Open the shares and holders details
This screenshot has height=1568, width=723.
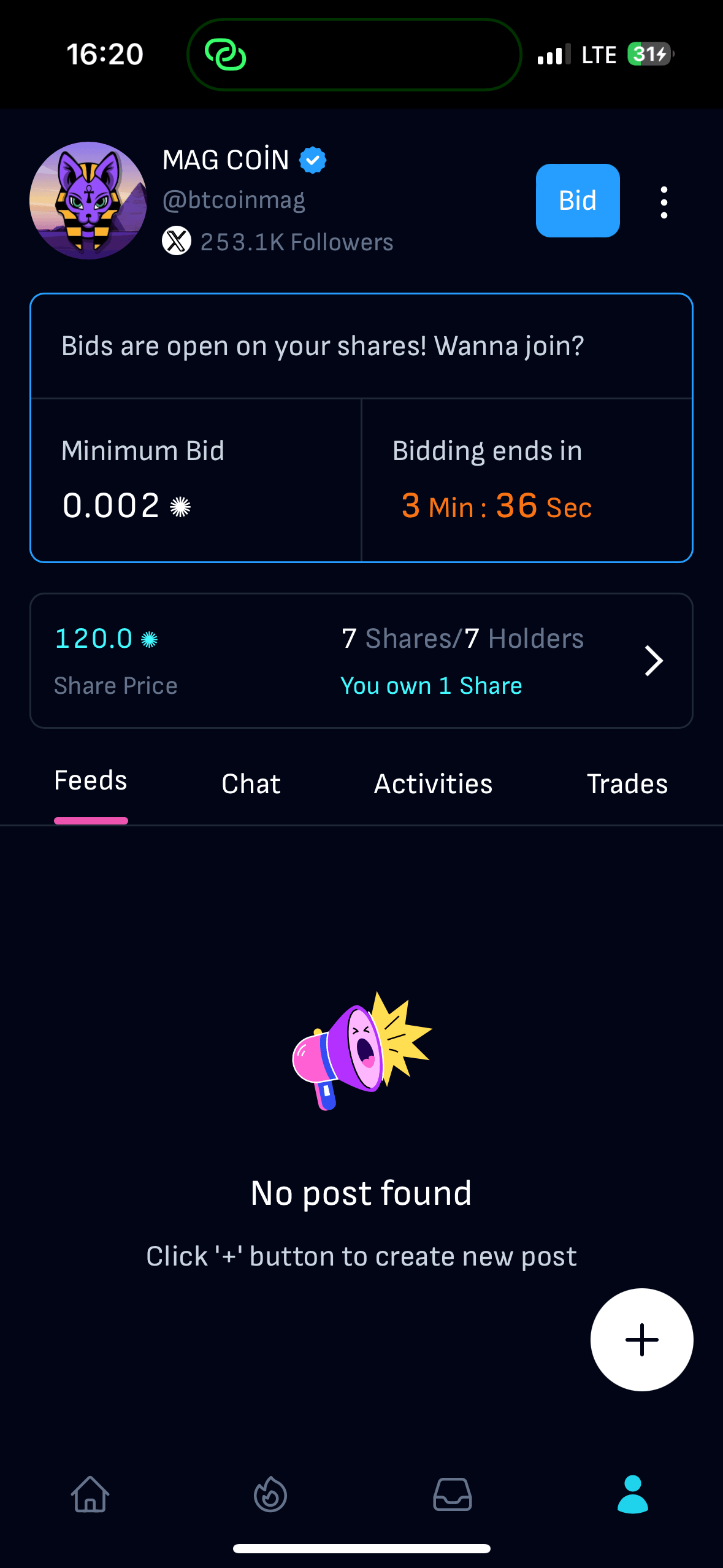(x=654, y=661)
